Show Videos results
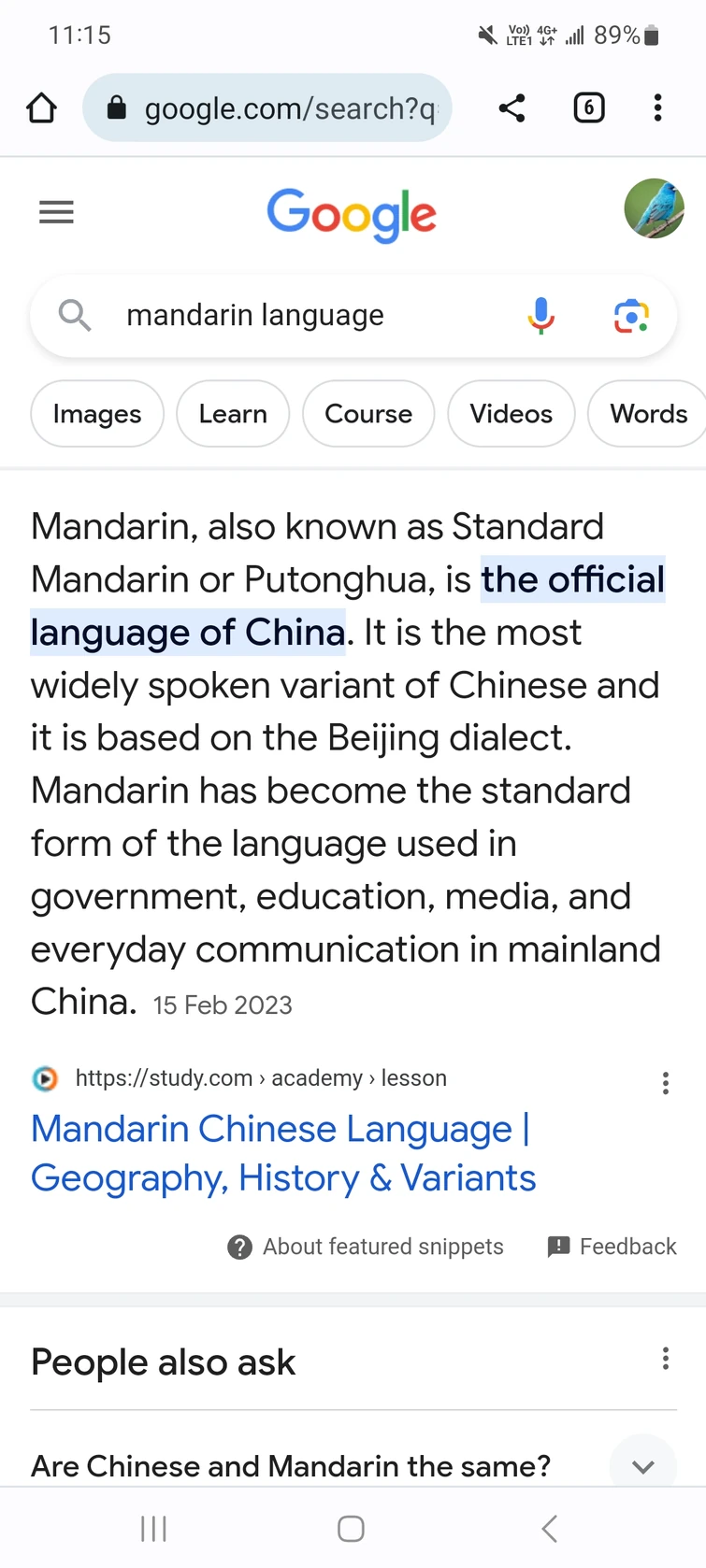The image size is (706, 1568). 511,414
